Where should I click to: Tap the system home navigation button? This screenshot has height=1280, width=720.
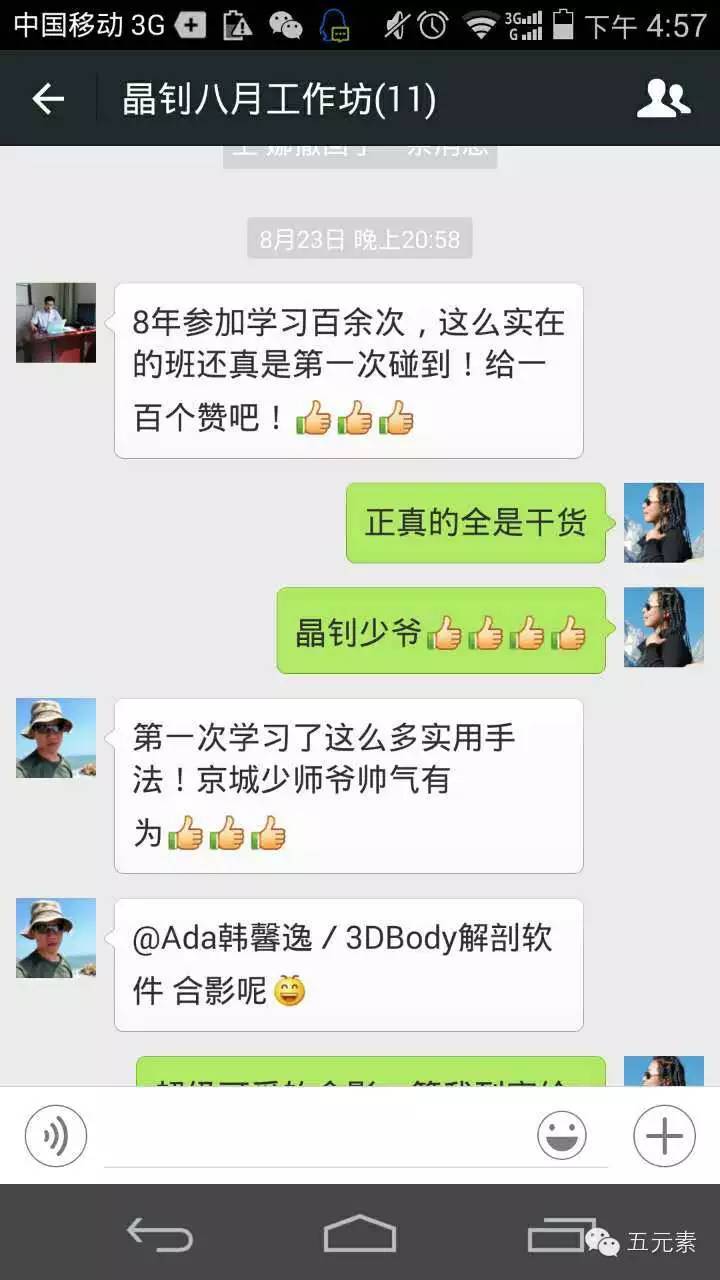360,1234
